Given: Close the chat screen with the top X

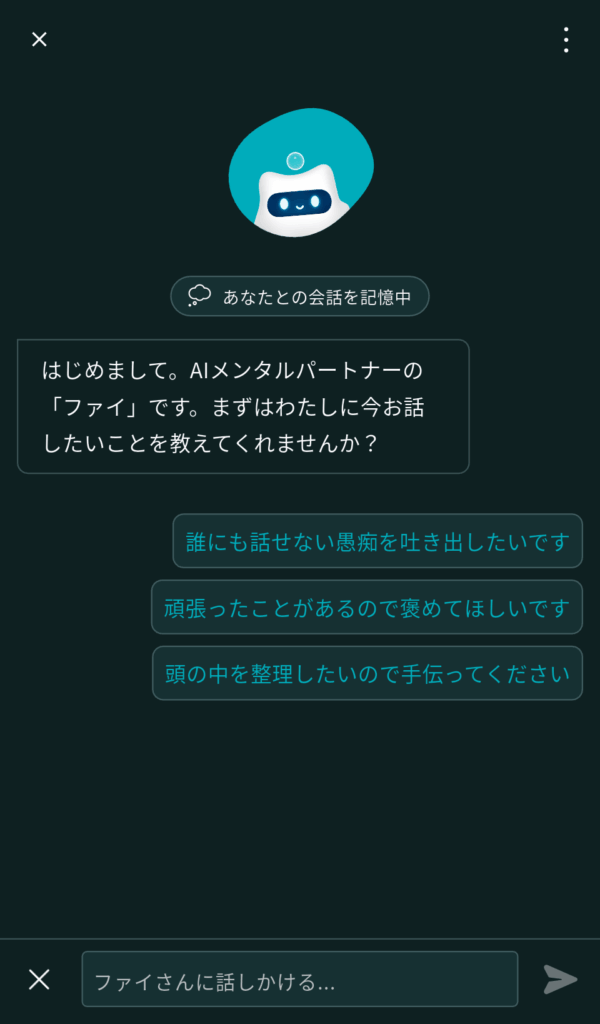Looking at the screenshot, I should tap(39, 40).
